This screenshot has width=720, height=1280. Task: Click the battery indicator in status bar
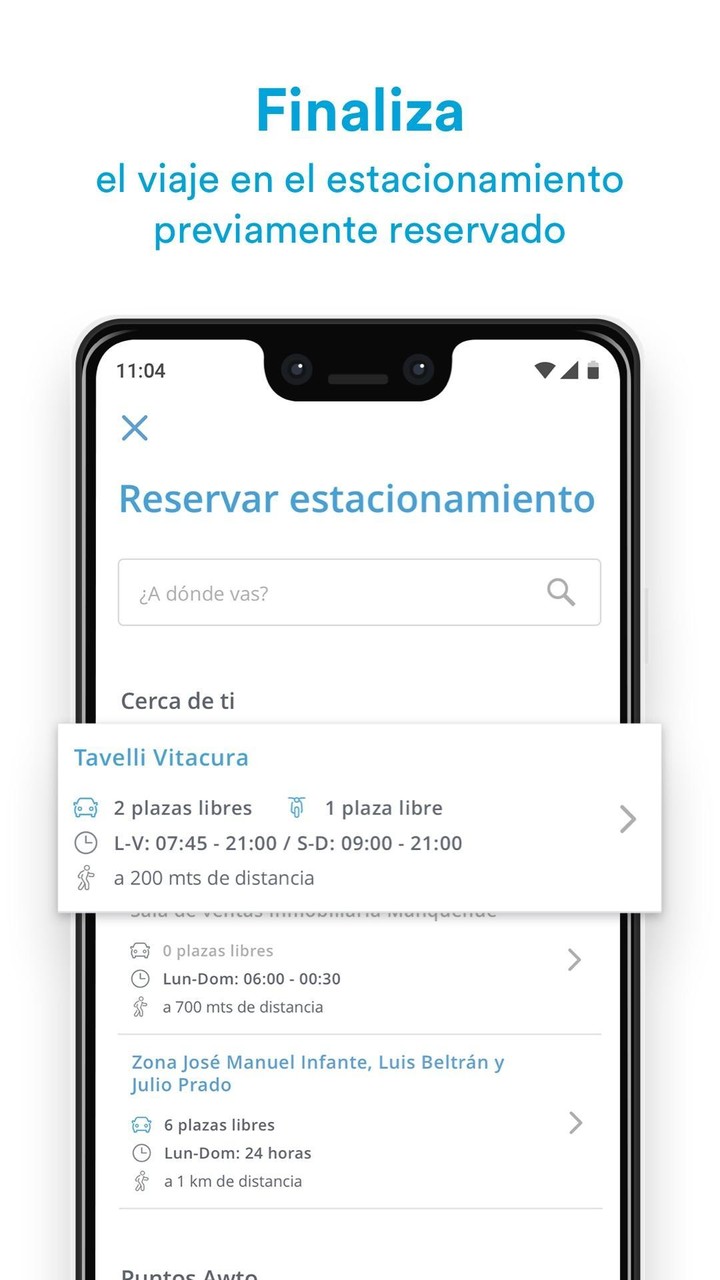594,370
